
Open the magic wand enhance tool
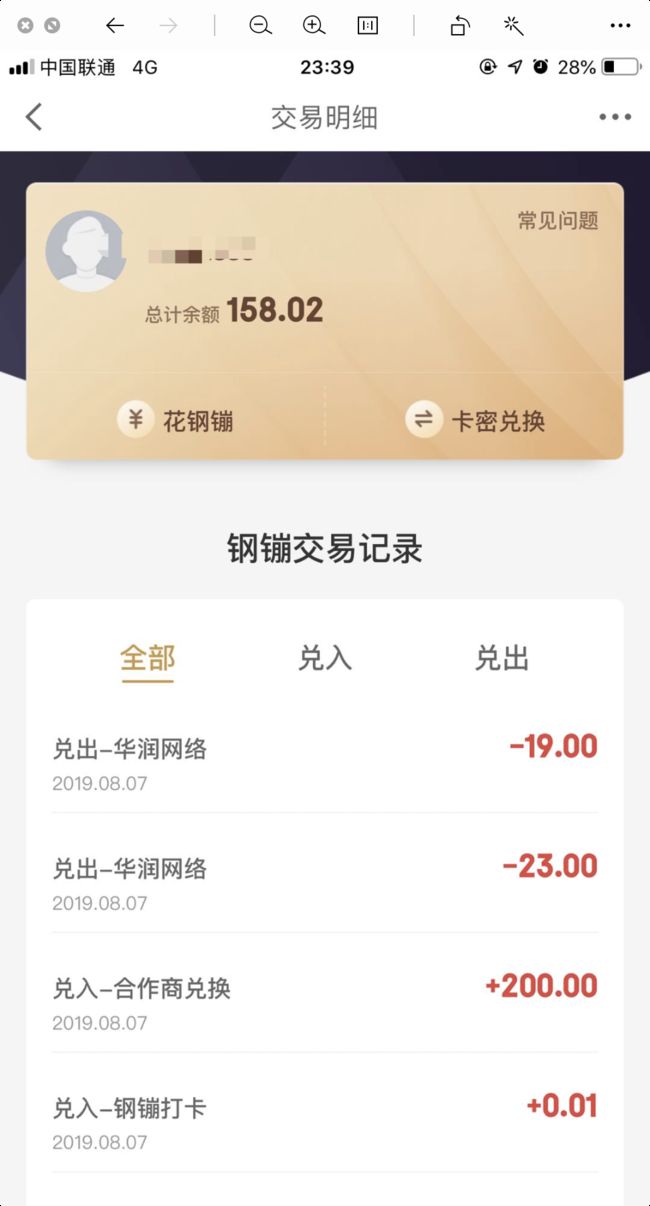pyautogui.click(x=514, y=26)
